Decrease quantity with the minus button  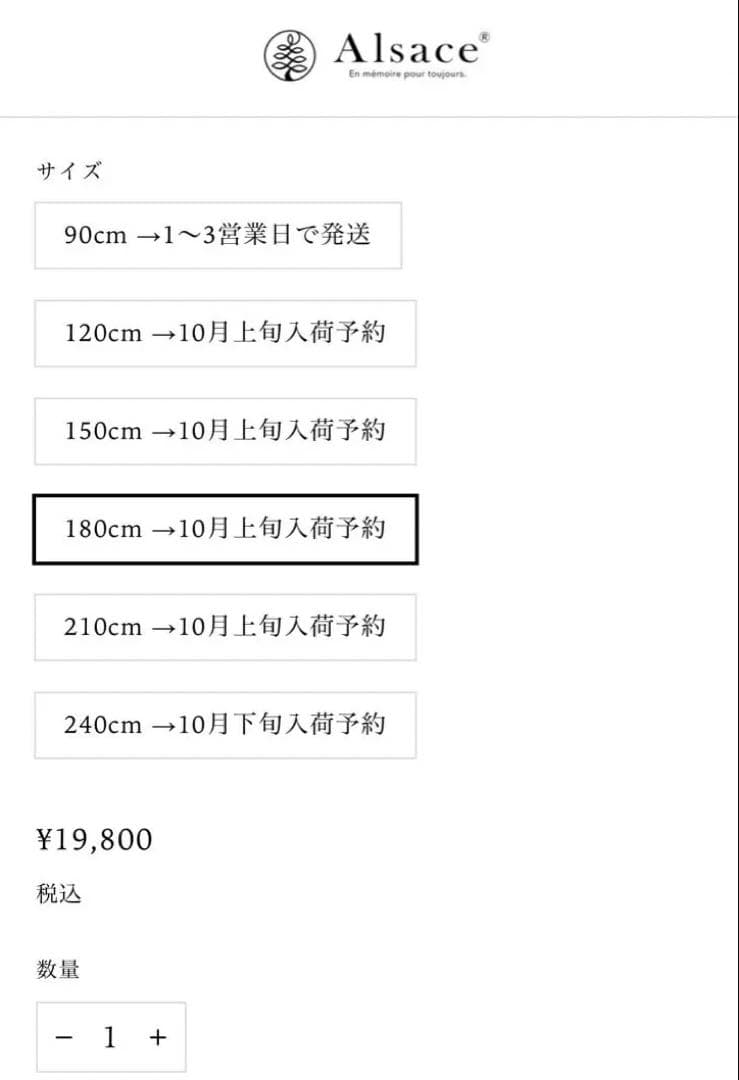[x=64, y=1038]
